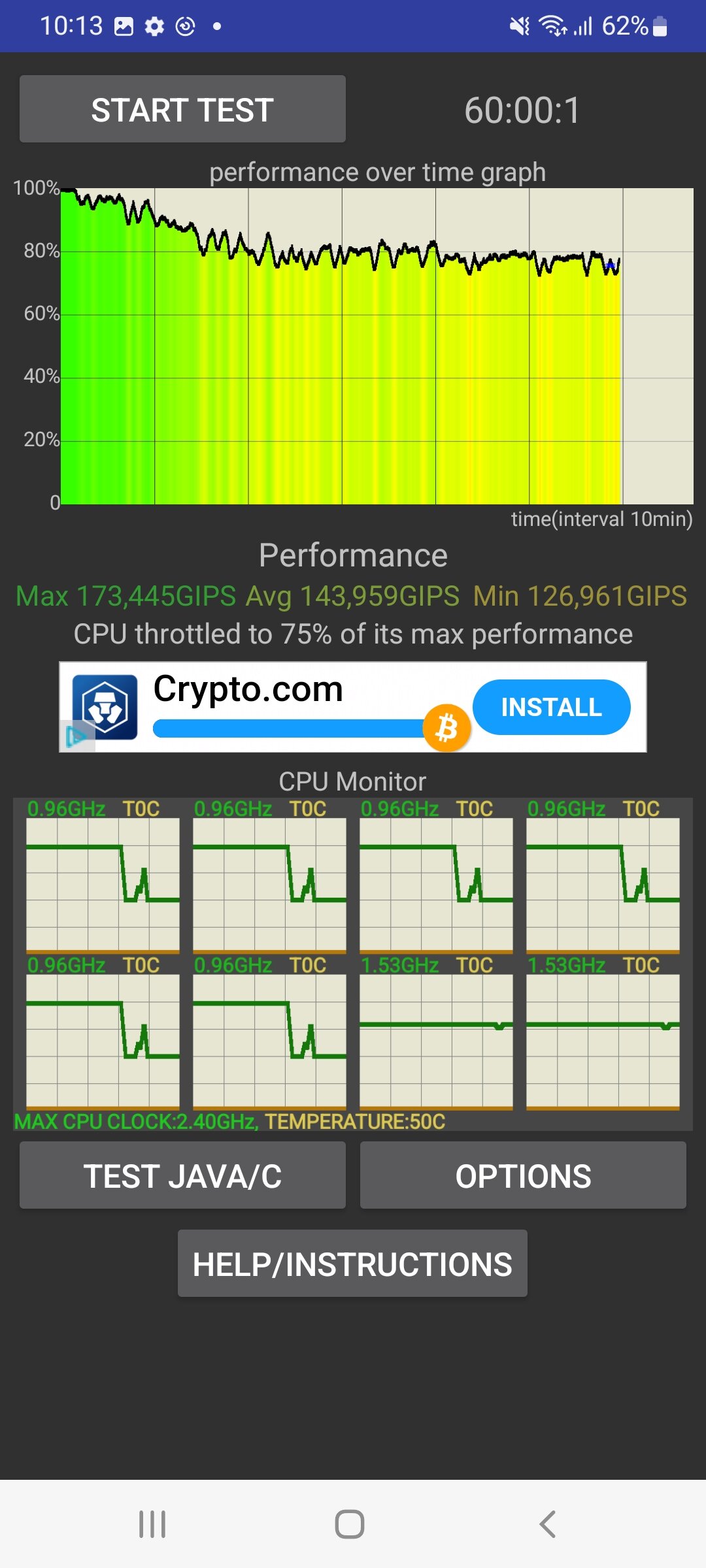
Task: Open the TEST JAVA/C option
Action: point(182,1175)
